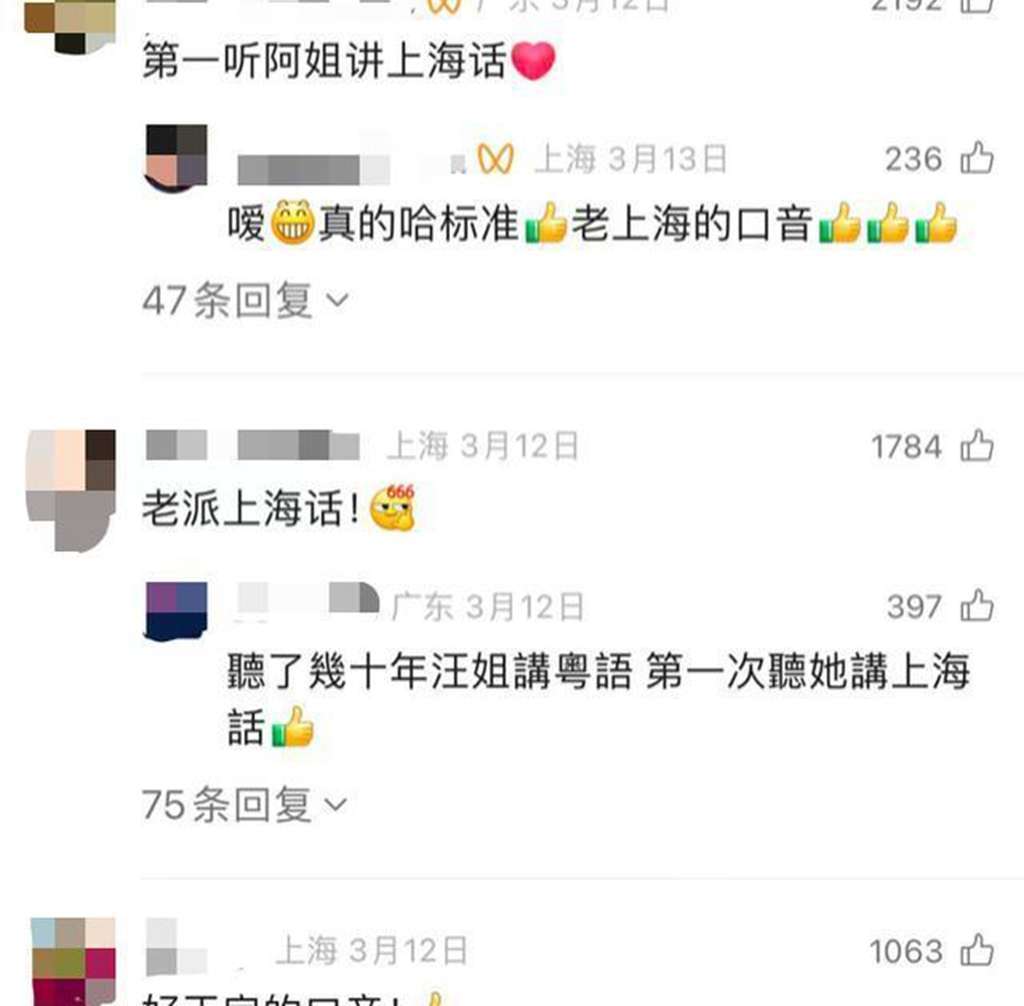
Task: Expand the 75条回复 replies
Action: point(245,804)
